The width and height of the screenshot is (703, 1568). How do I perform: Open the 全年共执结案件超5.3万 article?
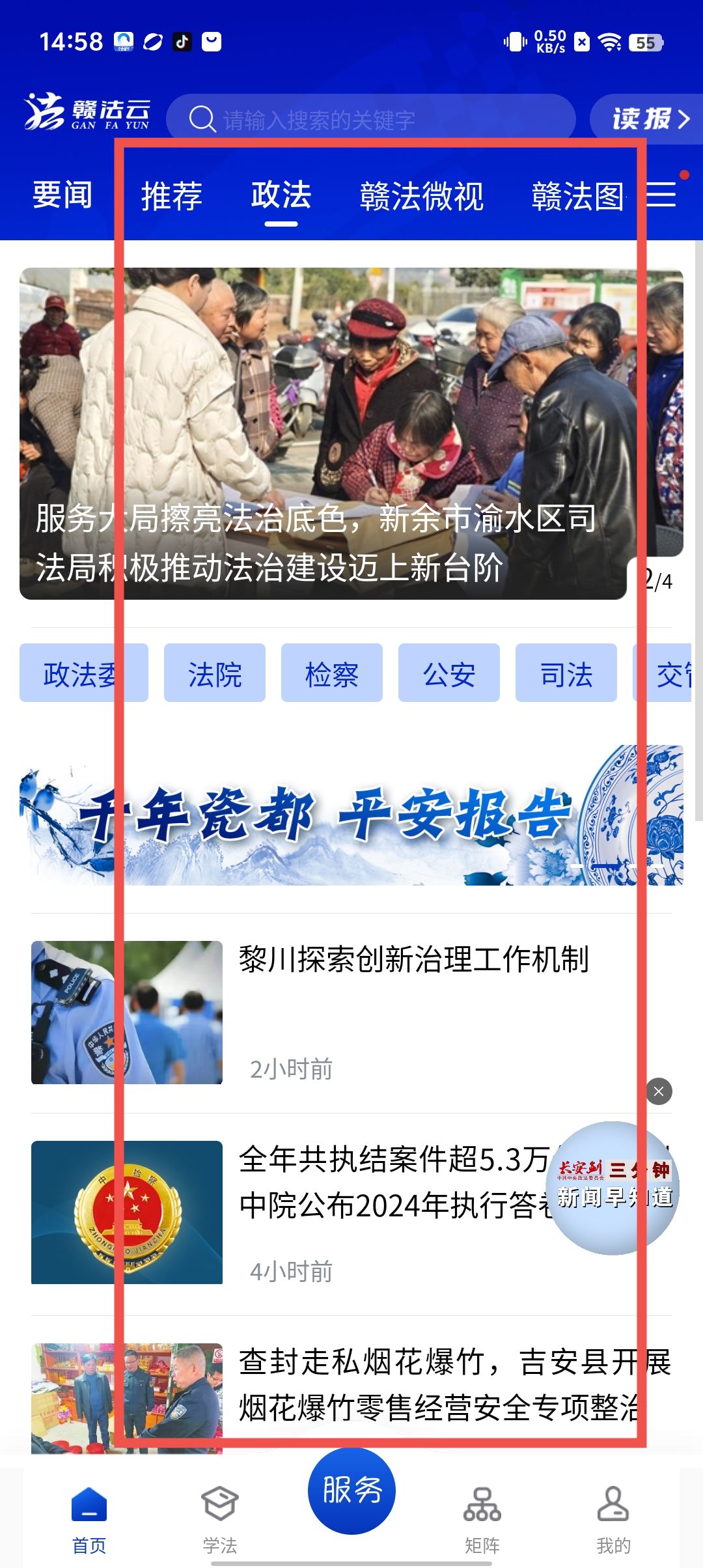[391, 1182]
